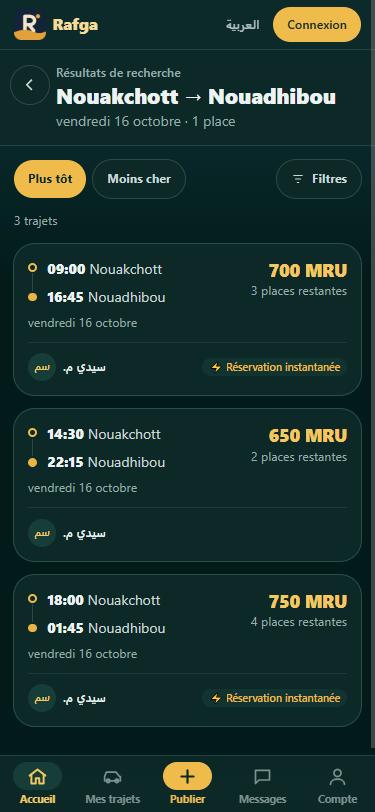
Task: Switch to the Compte tab
Action: pos(337,784)
